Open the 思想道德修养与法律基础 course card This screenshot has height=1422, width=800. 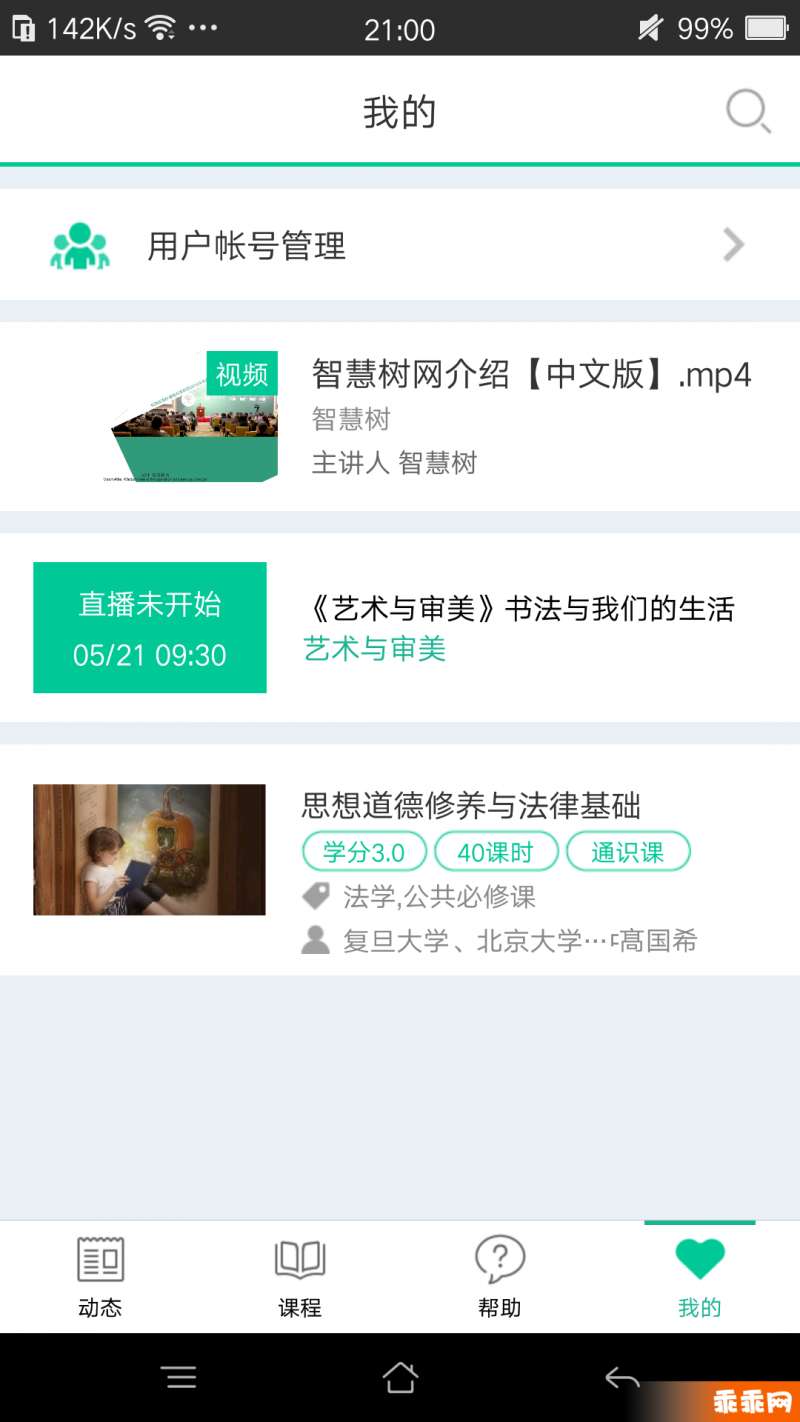(x=400, y=860)
